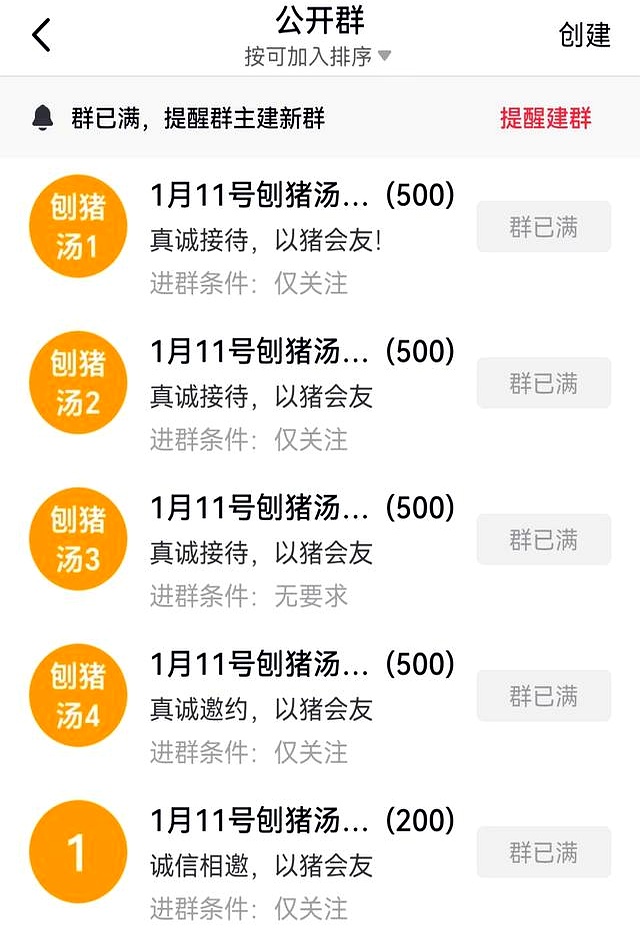This screenshot has width=640, height=929.
Task: Tap 群已满 button for the 200-member group
Action: 543,852
